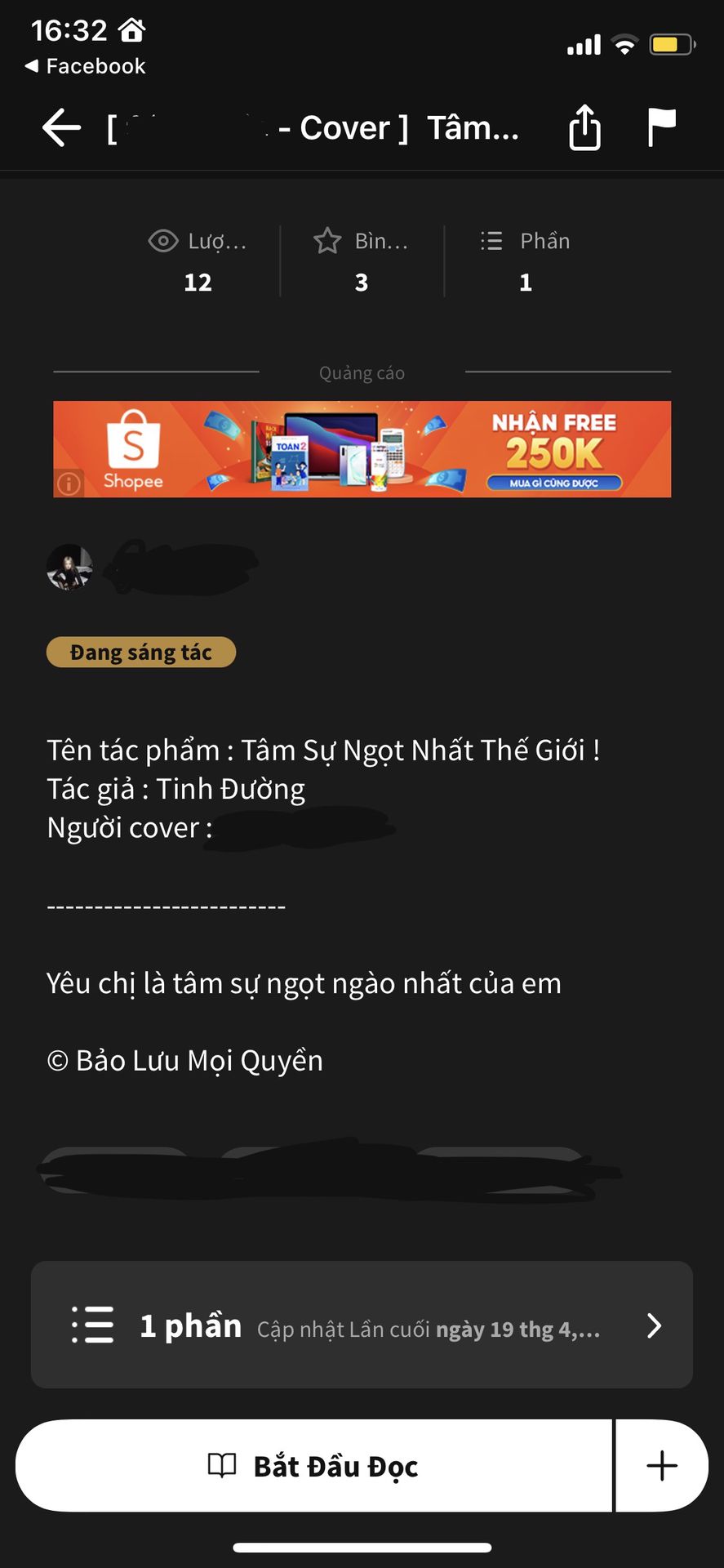Viewport: 724px width, 1568px height.
Task: Open the author's profile avatar
Action: click(x=69, y=567)
